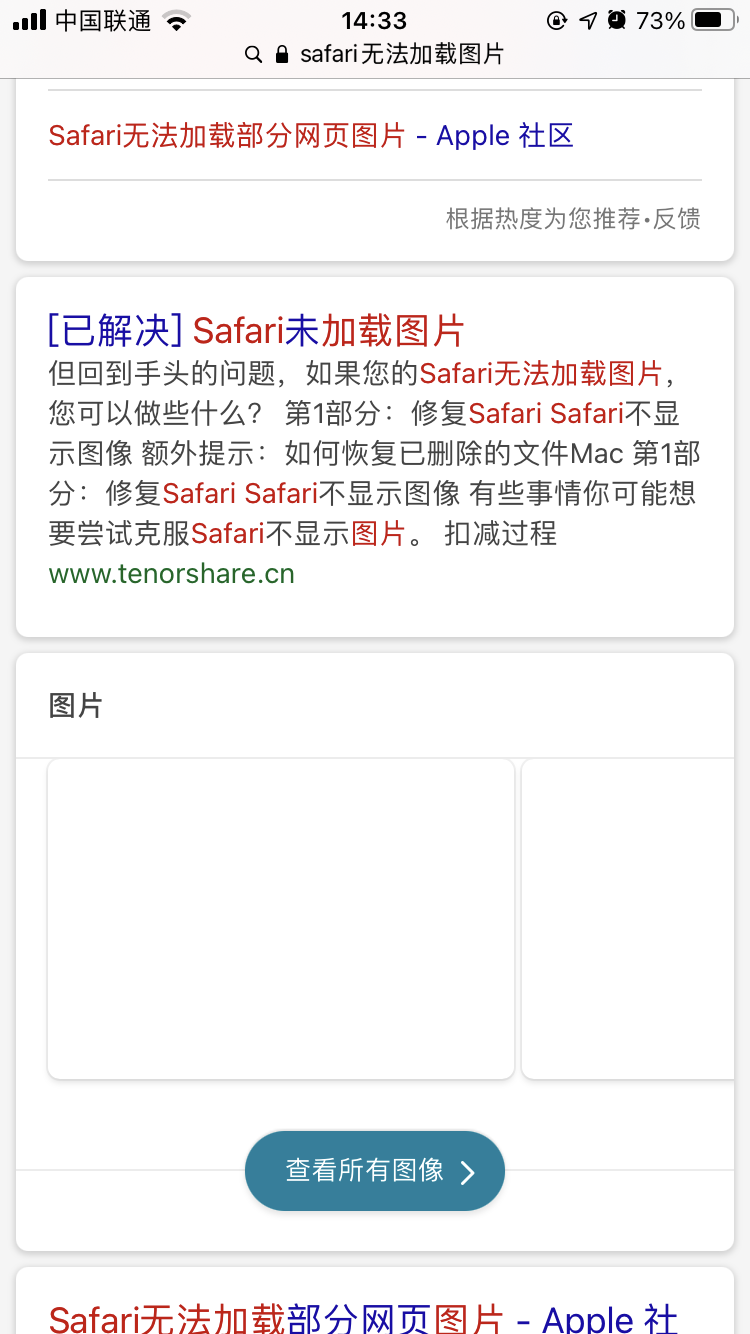Tap the Safari address bar showing safari无法加载图片

tap(375, 54)
